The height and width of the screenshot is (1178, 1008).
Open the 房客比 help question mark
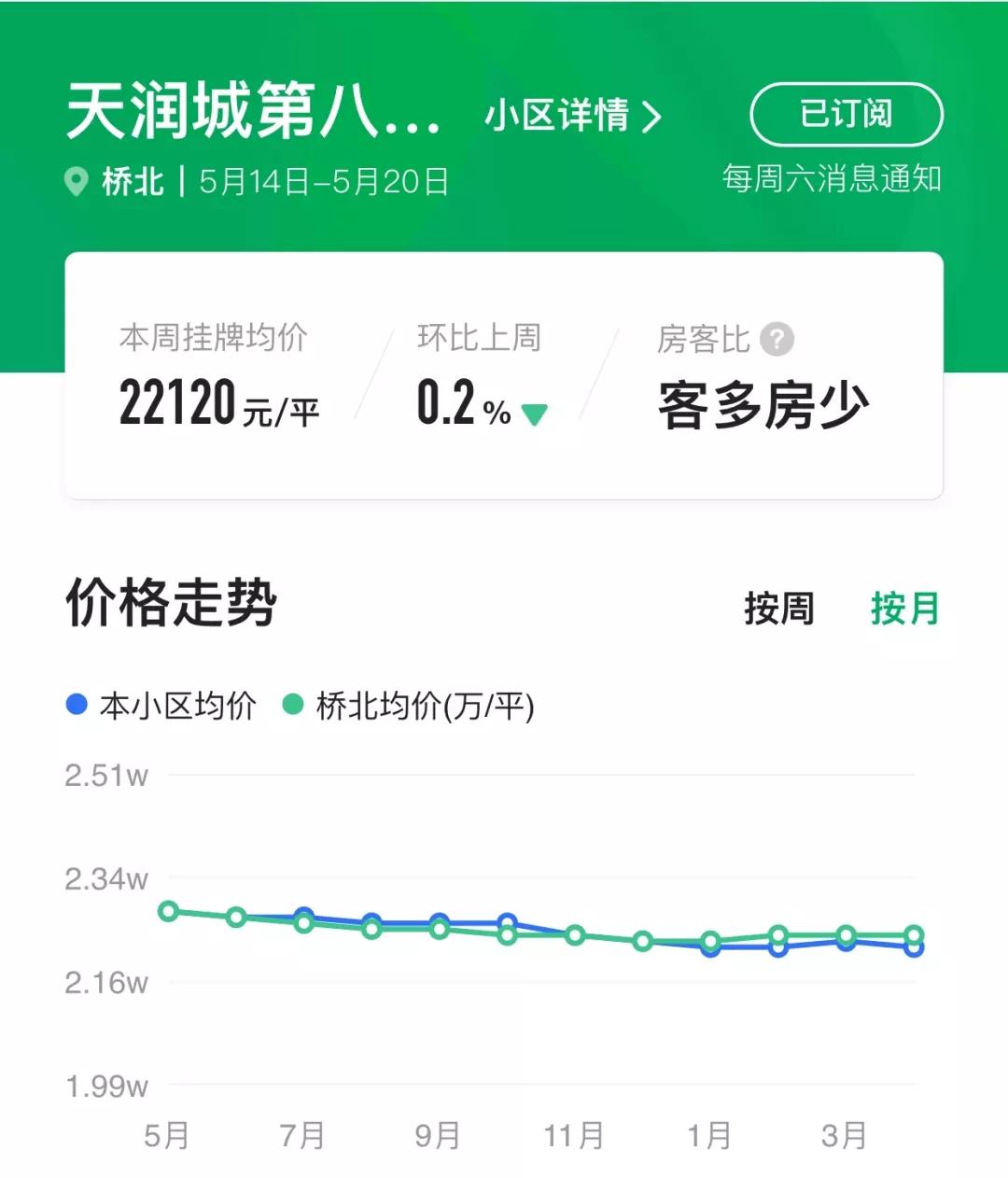pyautogui.click(x=777, y=339)
